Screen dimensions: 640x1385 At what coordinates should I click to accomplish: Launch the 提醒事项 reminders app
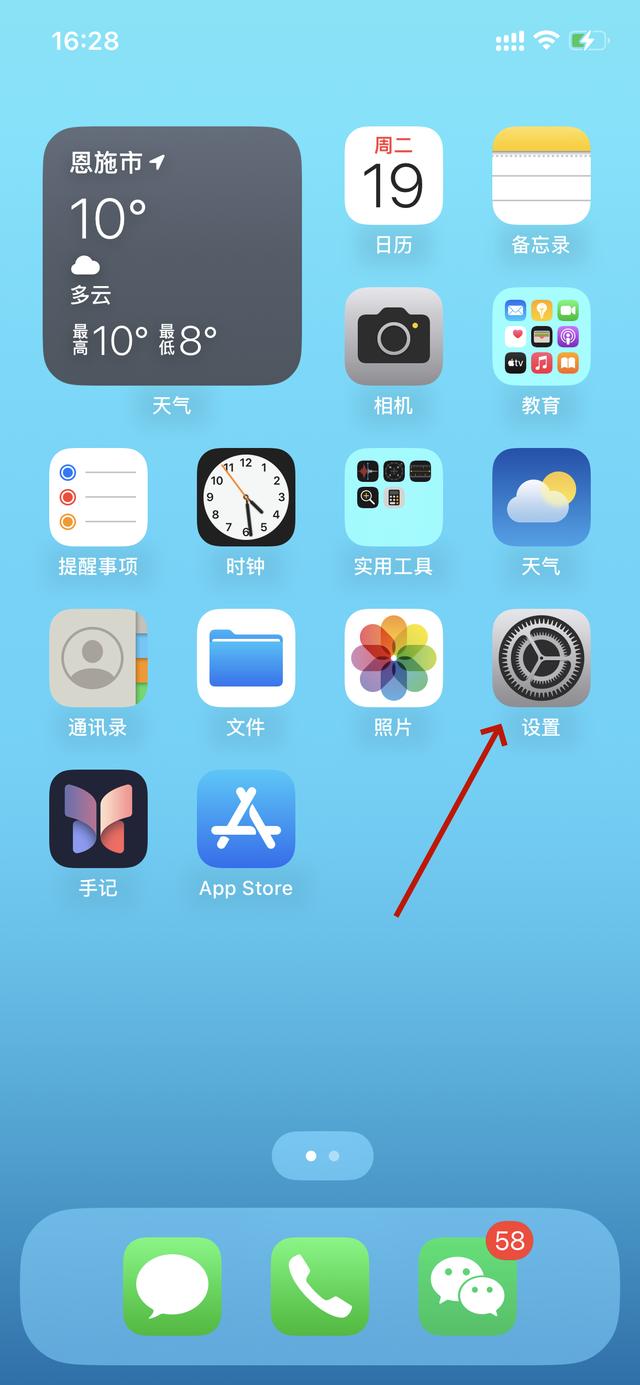pos(98,497)
